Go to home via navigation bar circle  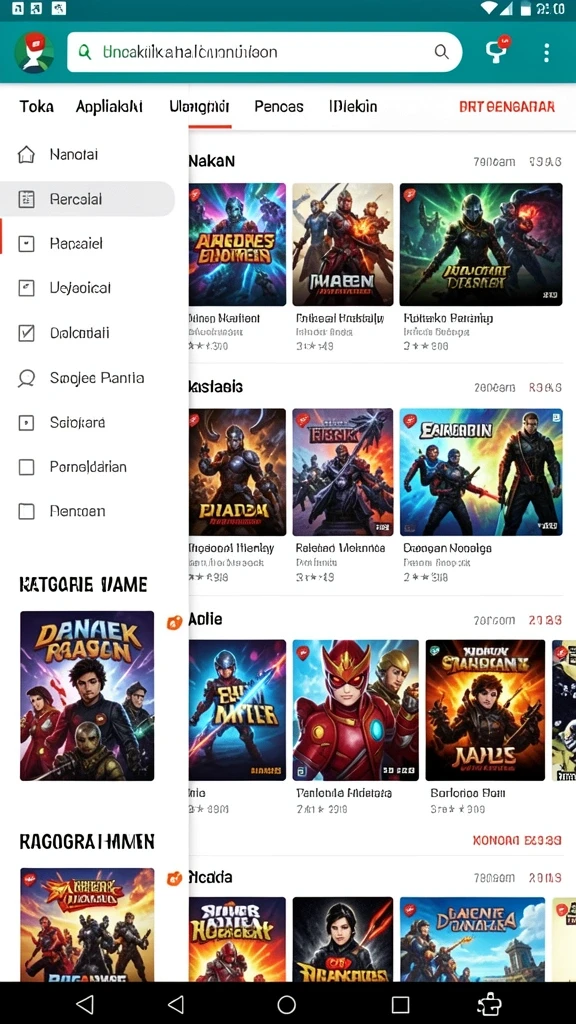286,1004
